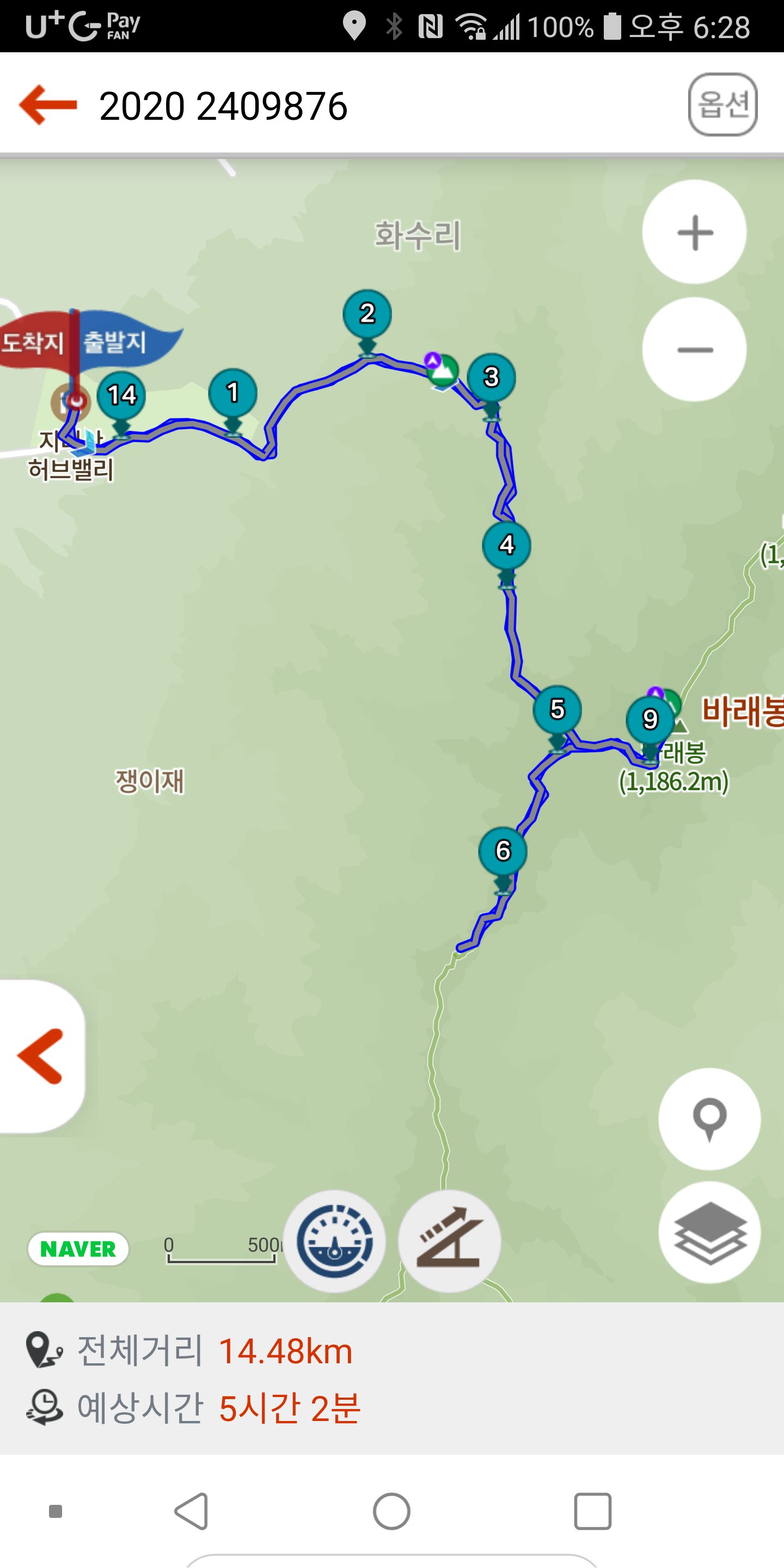The width and height of the screenshot is (784, 1568).
Task: Select waypoint marker 14 near the start
Action: coord(122,396)
